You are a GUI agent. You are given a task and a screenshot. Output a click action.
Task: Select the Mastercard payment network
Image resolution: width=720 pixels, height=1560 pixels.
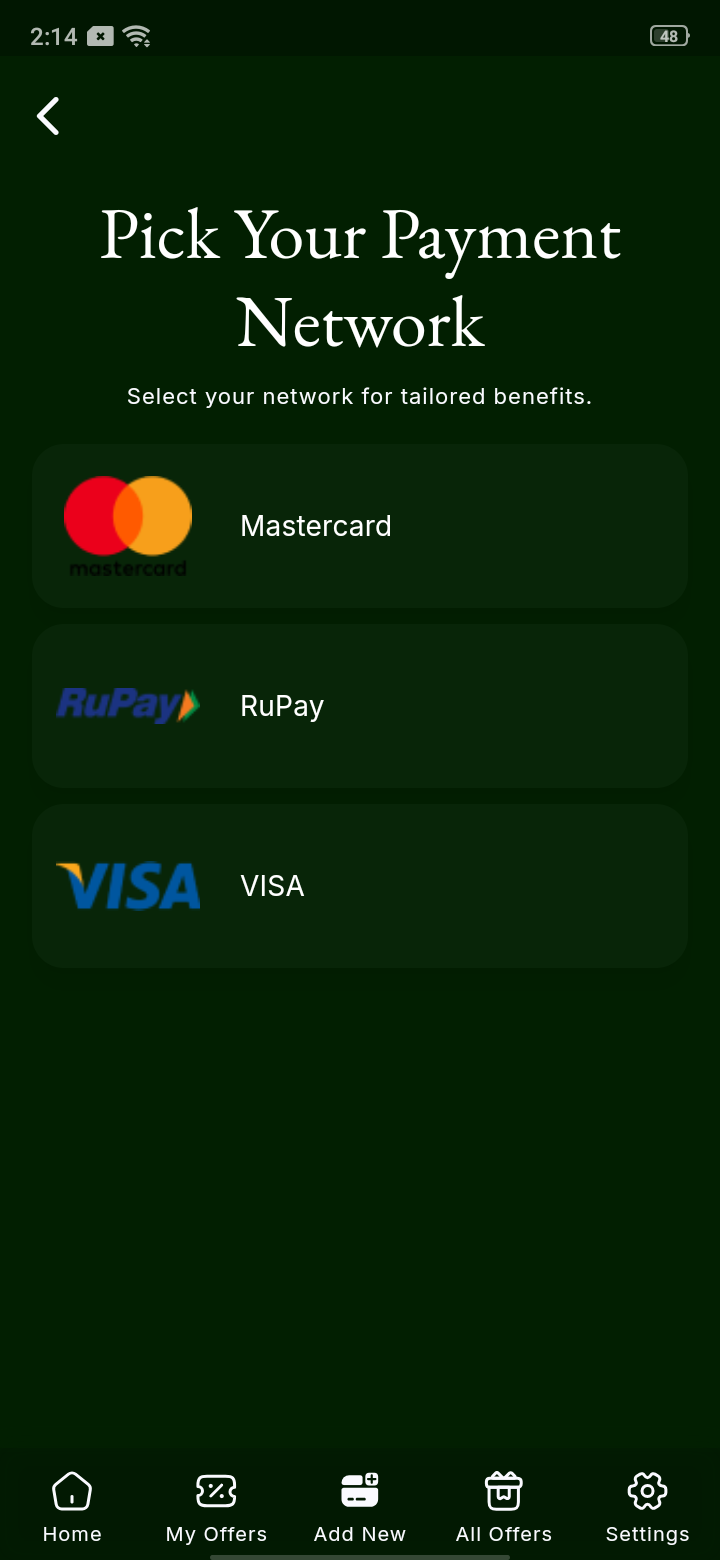[360, 525]
